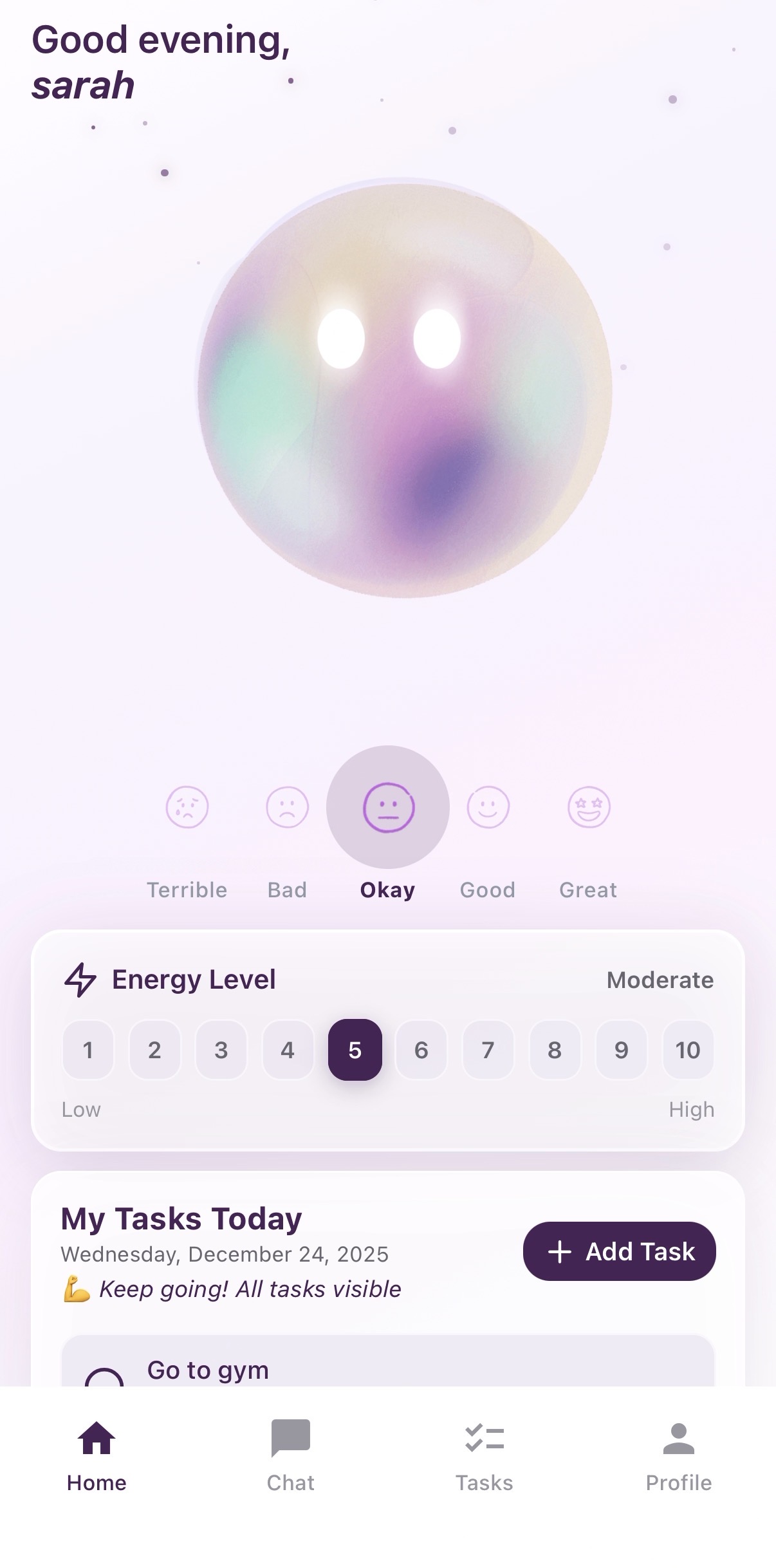Choose energy level 5
This screenshot has width=776, height=1568.
click(355, 1050)
